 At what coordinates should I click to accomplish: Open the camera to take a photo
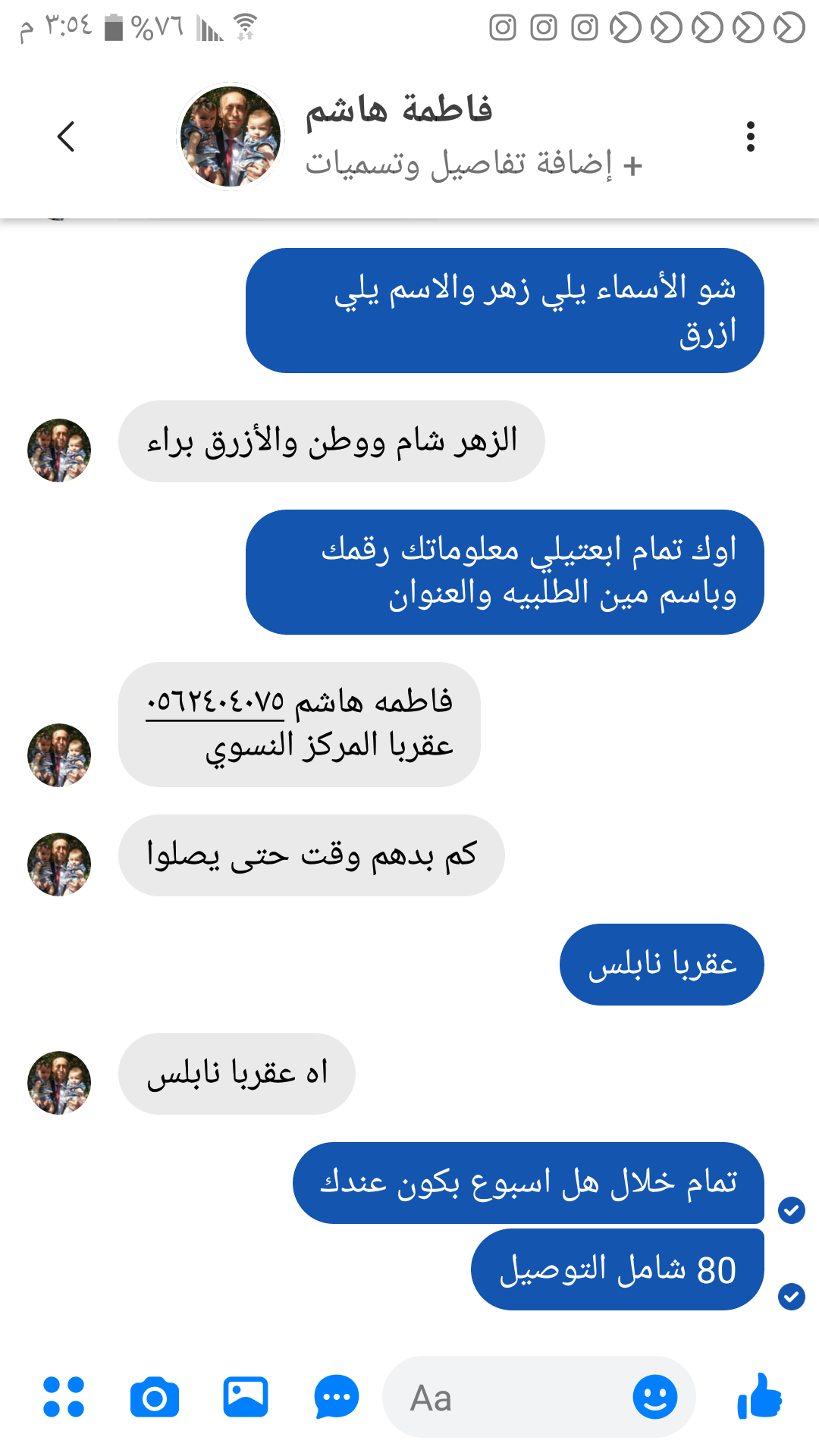click(155, 1397)
